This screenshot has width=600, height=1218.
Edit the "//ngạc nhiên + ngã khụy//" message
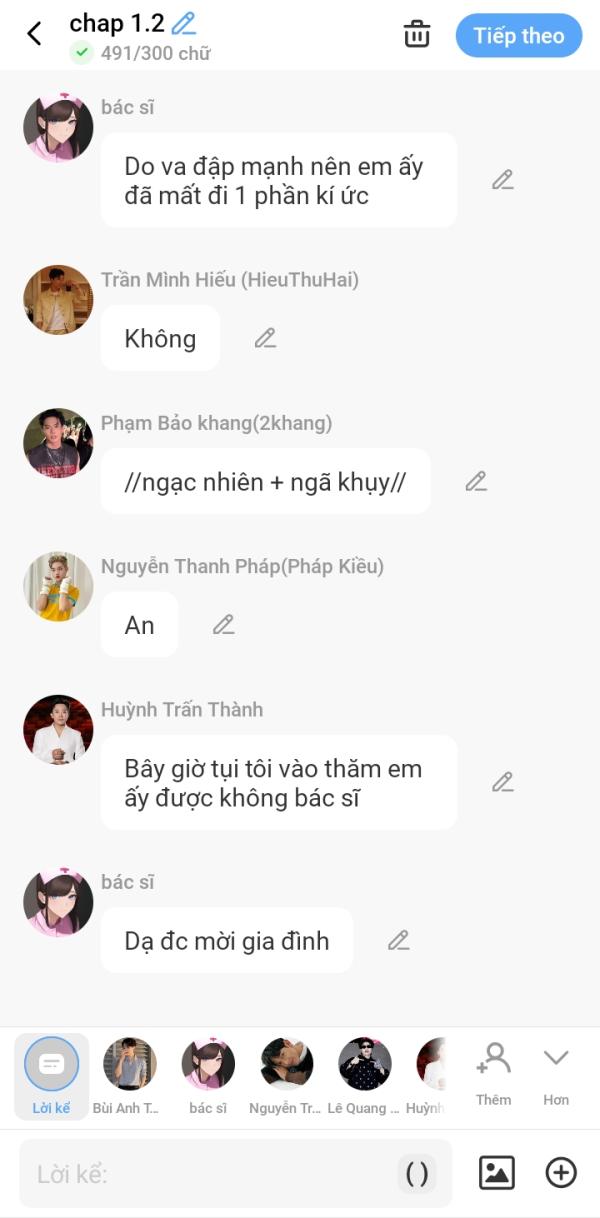coord(476,481)
